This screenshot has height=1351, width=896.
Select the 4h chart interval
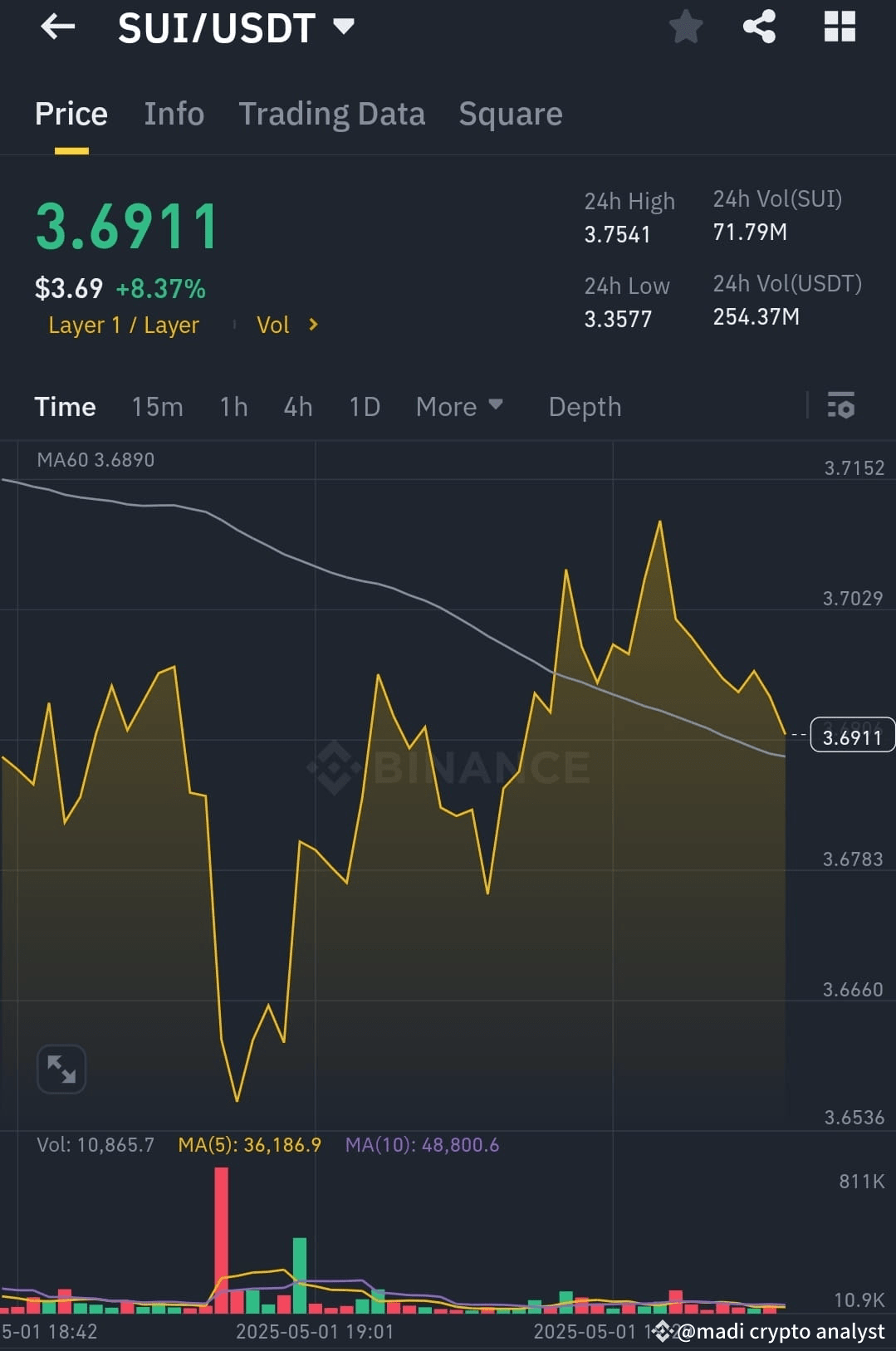[x=297, y=406]
